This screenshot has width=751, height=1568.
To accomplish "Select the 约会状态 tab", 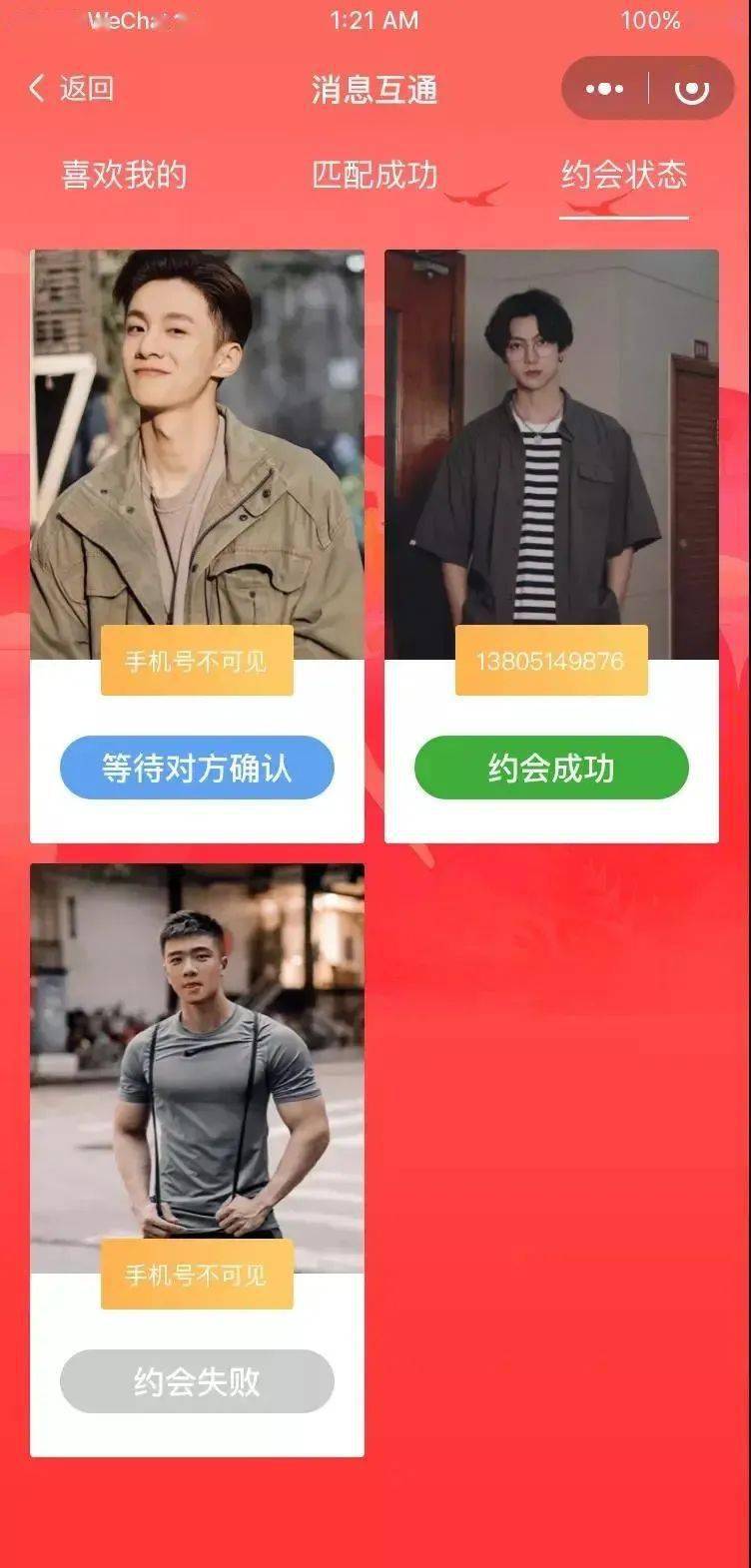I will click(x=624, y=176).
